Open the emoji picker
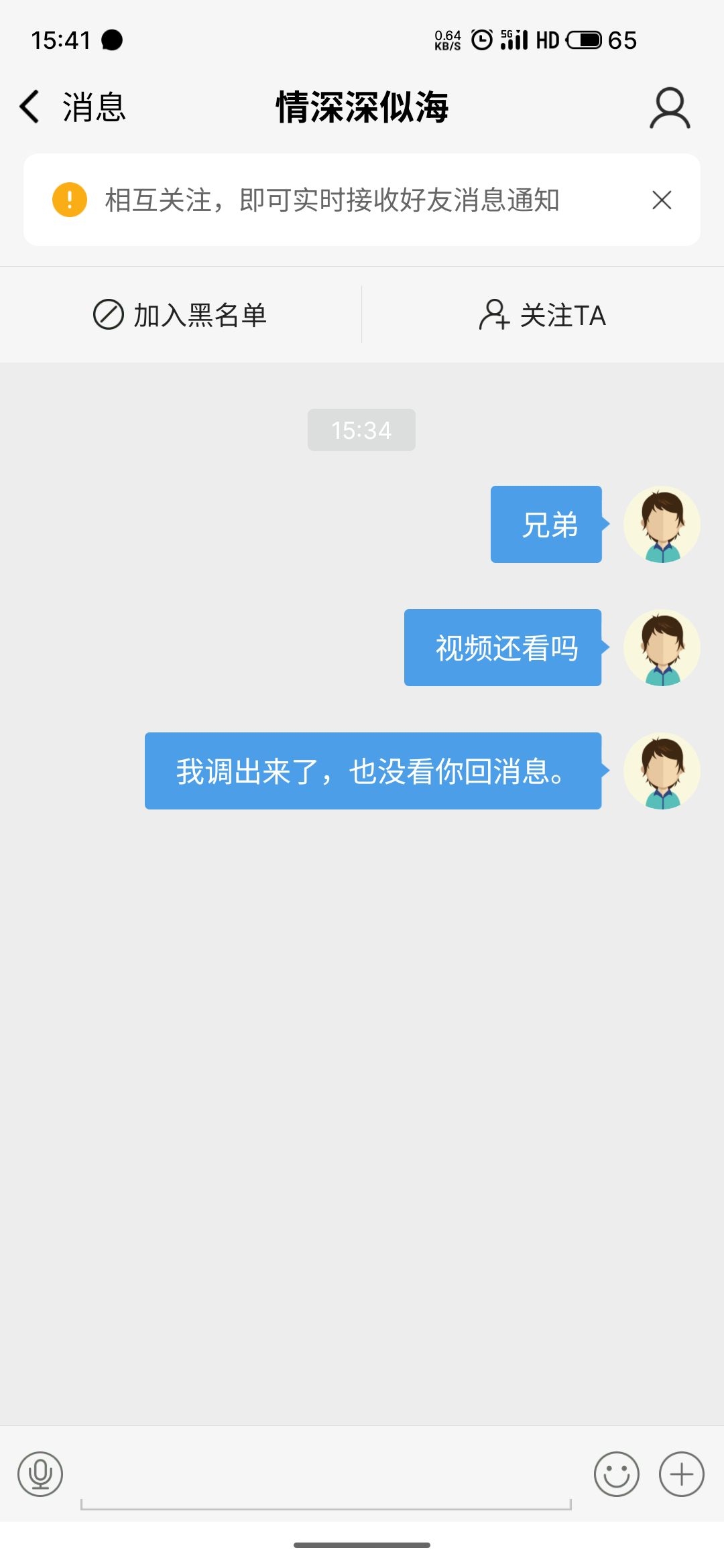Screen dimensions: 724x1568 pyautogui.click(x=616, y=1474)
